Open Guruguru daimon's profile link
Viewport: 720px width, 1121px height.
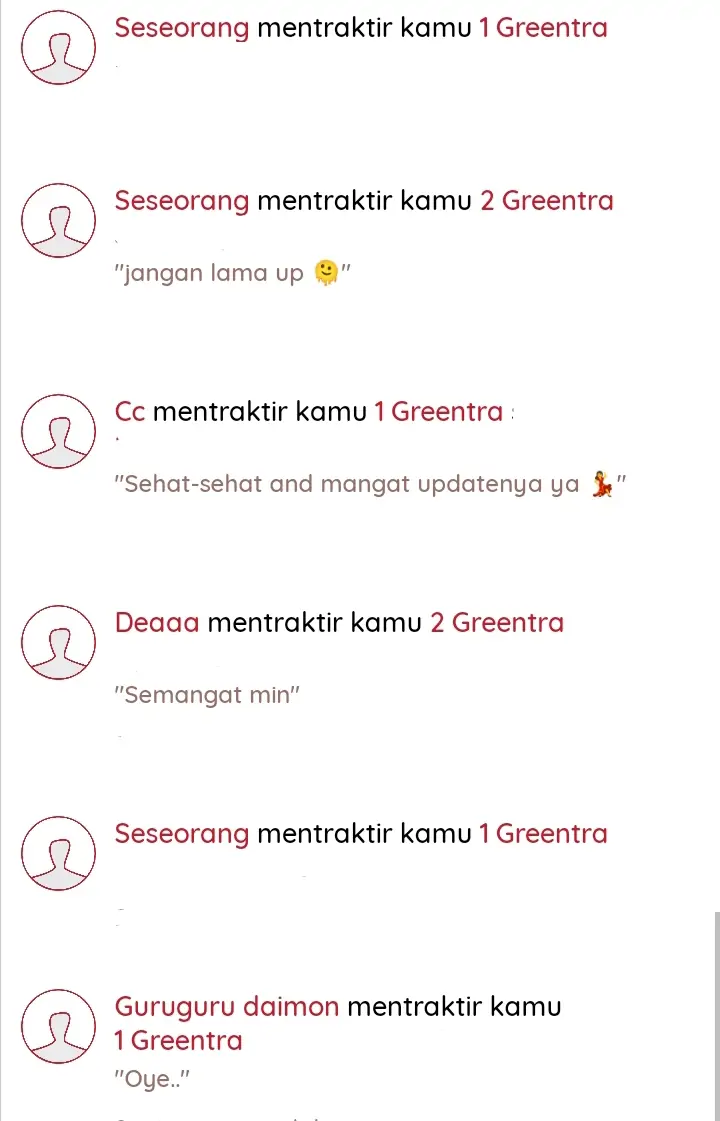click(227, 1006)
